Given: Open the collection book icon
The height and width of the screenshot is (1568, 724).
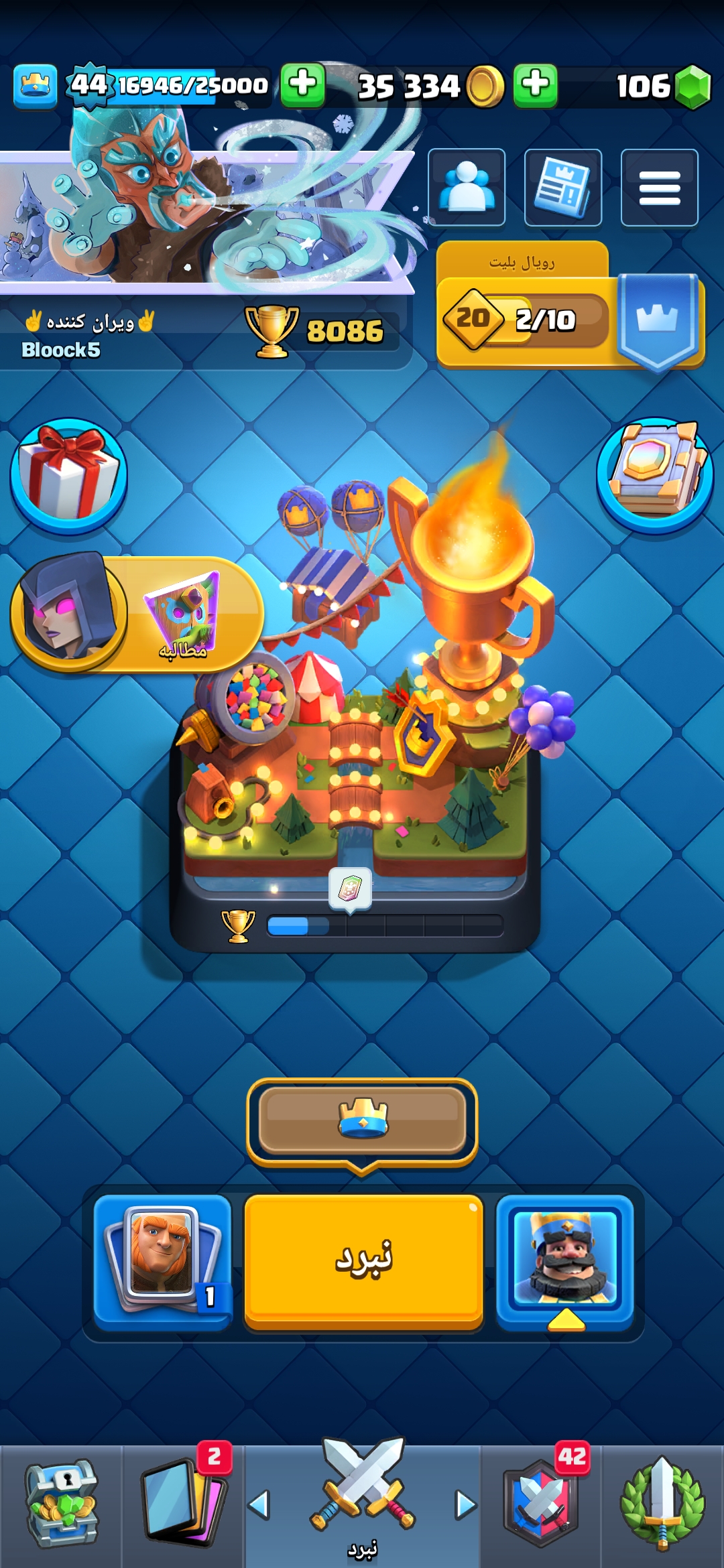Looking at the screenshot, I should point(655,476).
